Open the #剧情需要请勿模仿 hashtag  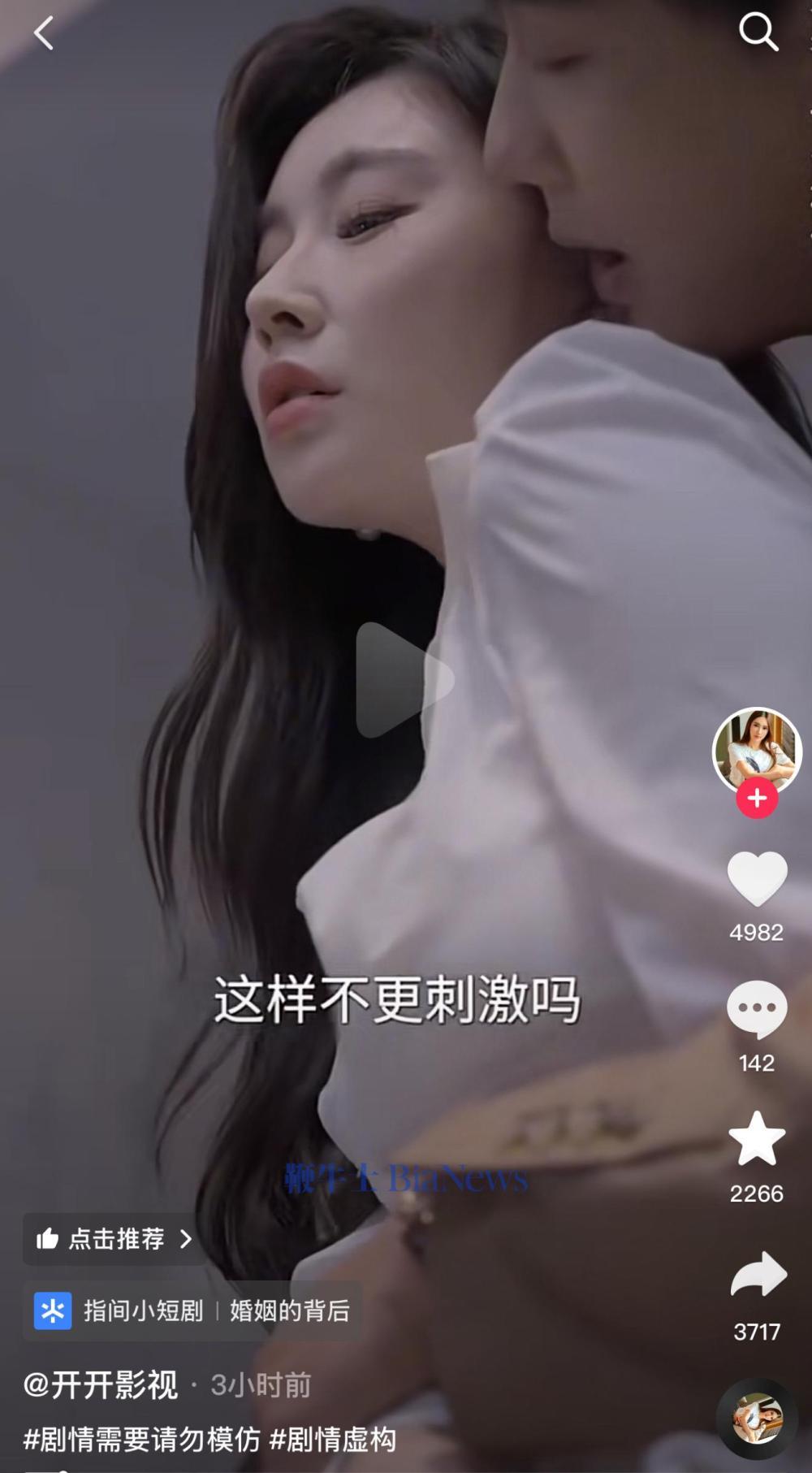[x=141, y=1440]
